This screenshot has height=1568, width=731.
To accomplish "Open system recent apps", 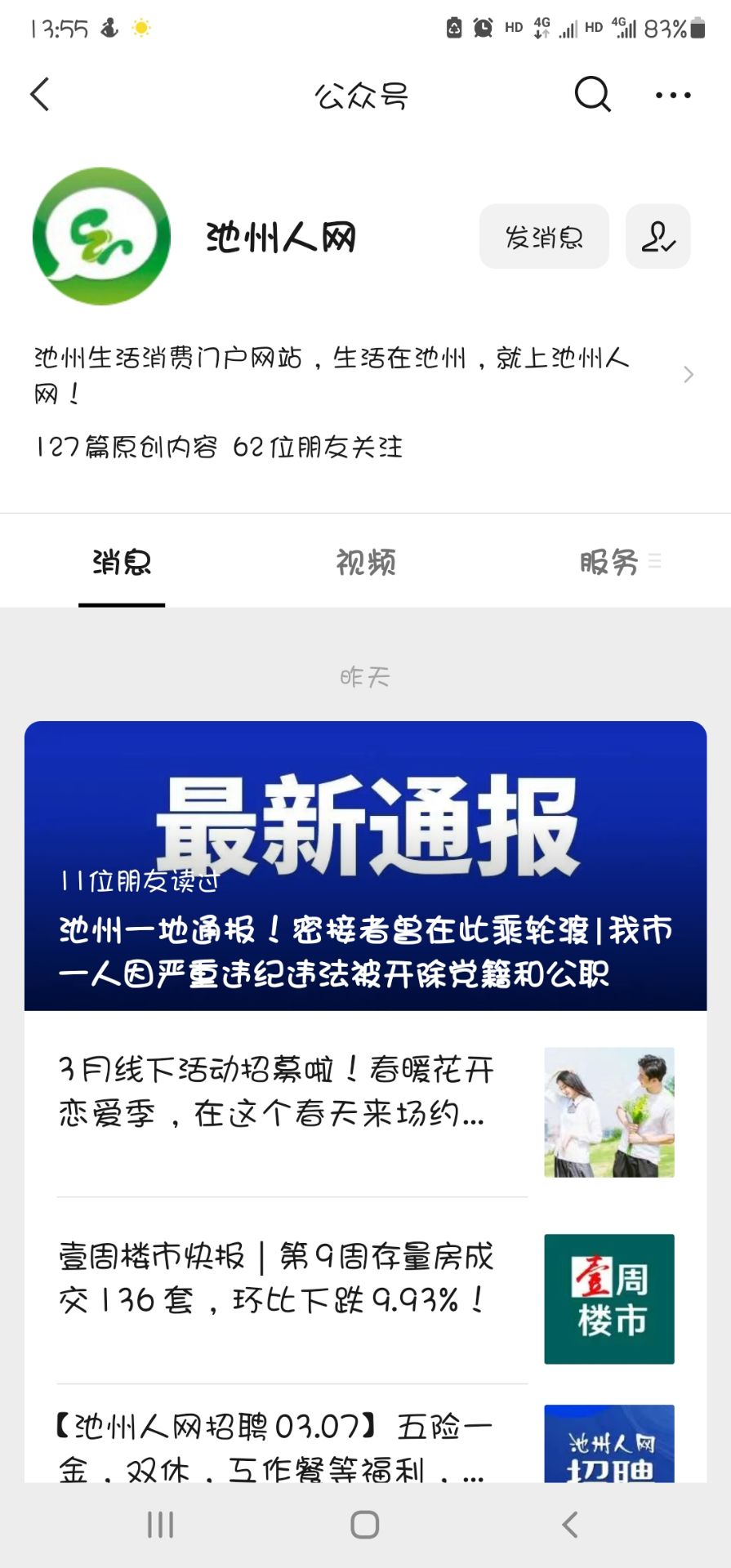I will pyautogui.click(x=160, y=1524).
